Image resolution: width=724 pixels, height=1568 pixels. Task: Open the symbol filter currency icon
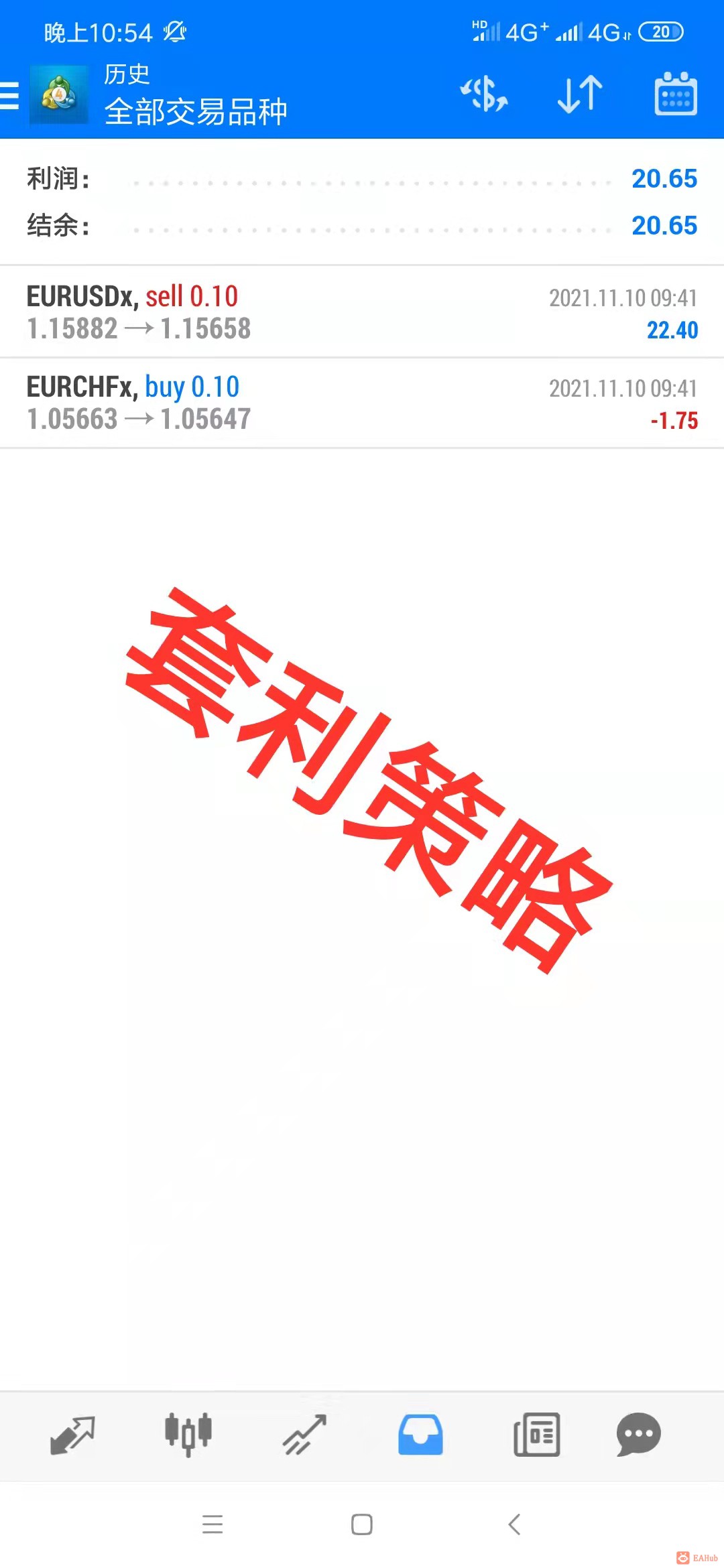483,94
